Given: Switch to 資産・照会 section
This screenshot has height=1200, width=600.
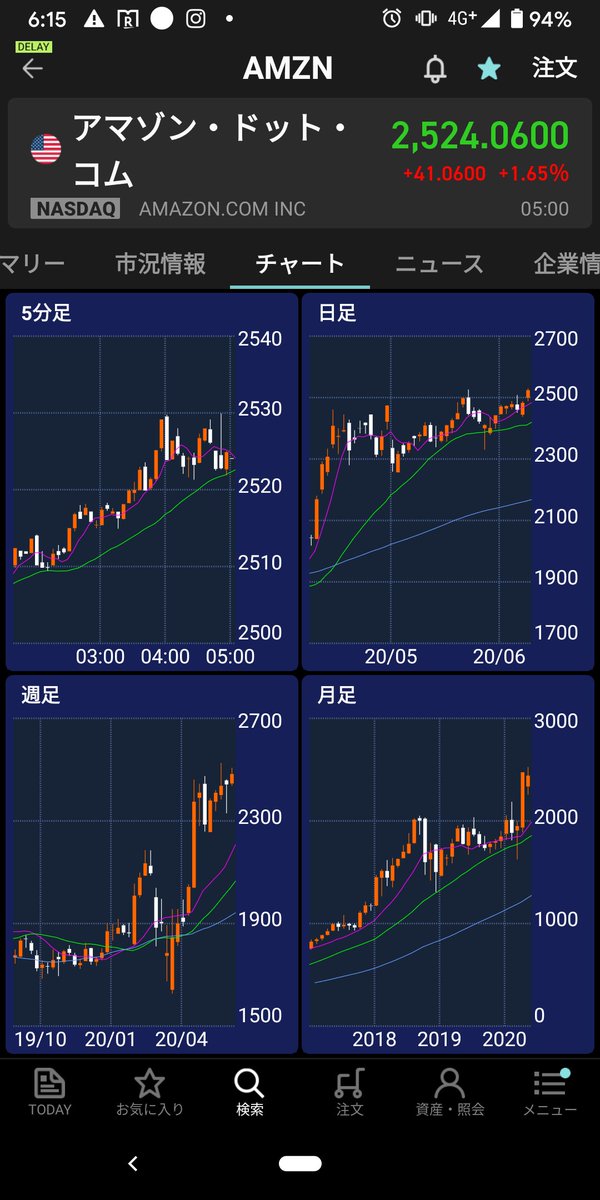Looking at the screenshot, I should click(449, 1092).
